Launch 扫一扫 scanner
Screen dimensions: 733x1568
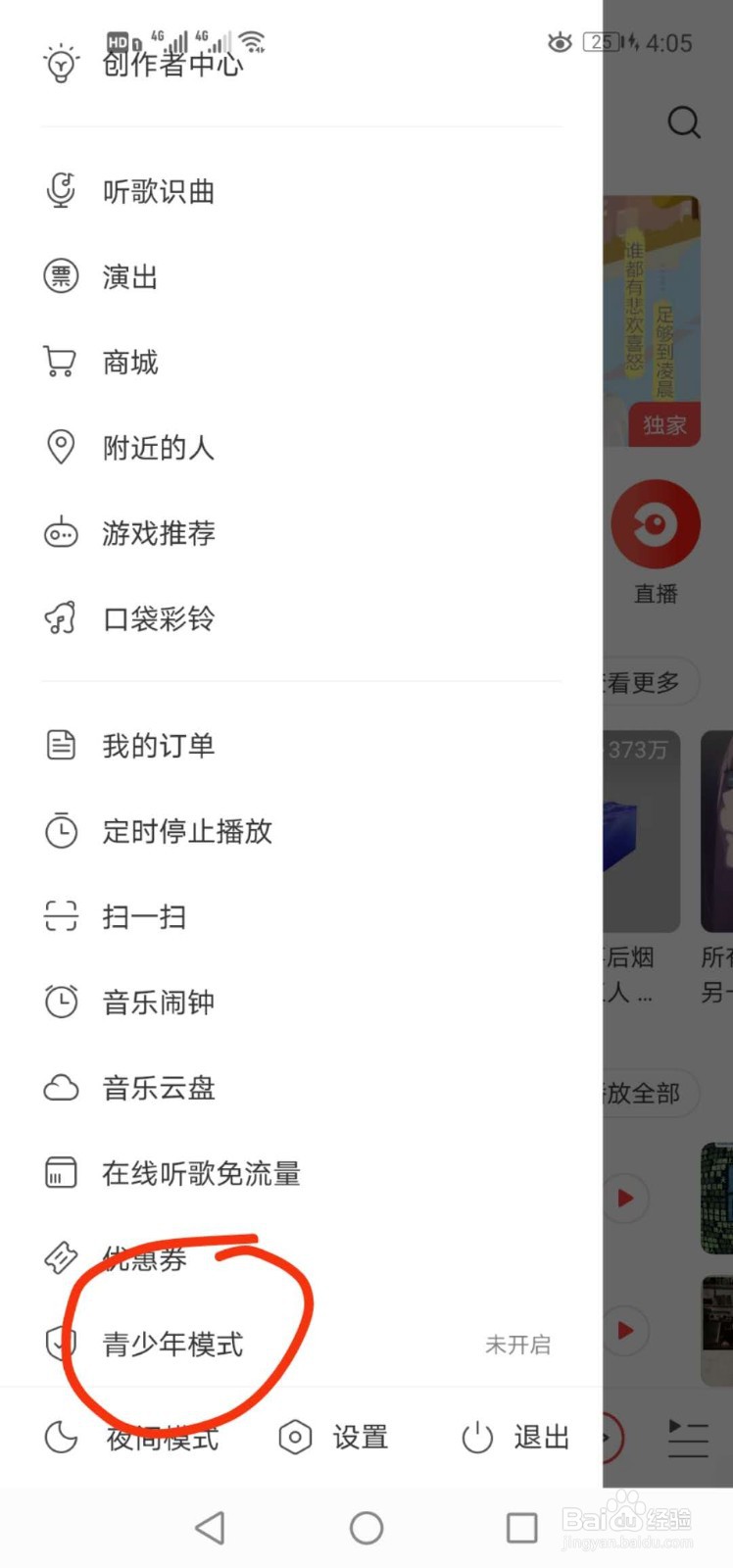(301, 916)
